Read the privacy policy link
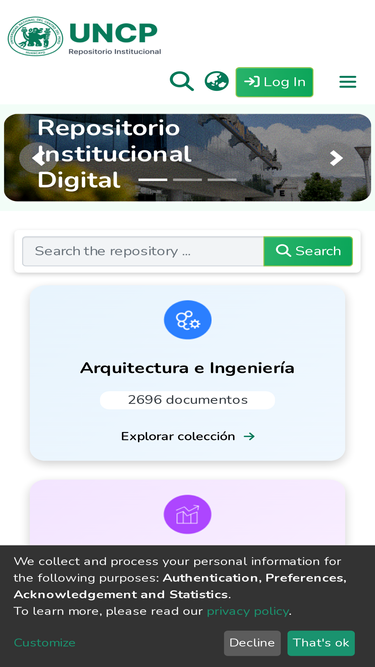 247,611
